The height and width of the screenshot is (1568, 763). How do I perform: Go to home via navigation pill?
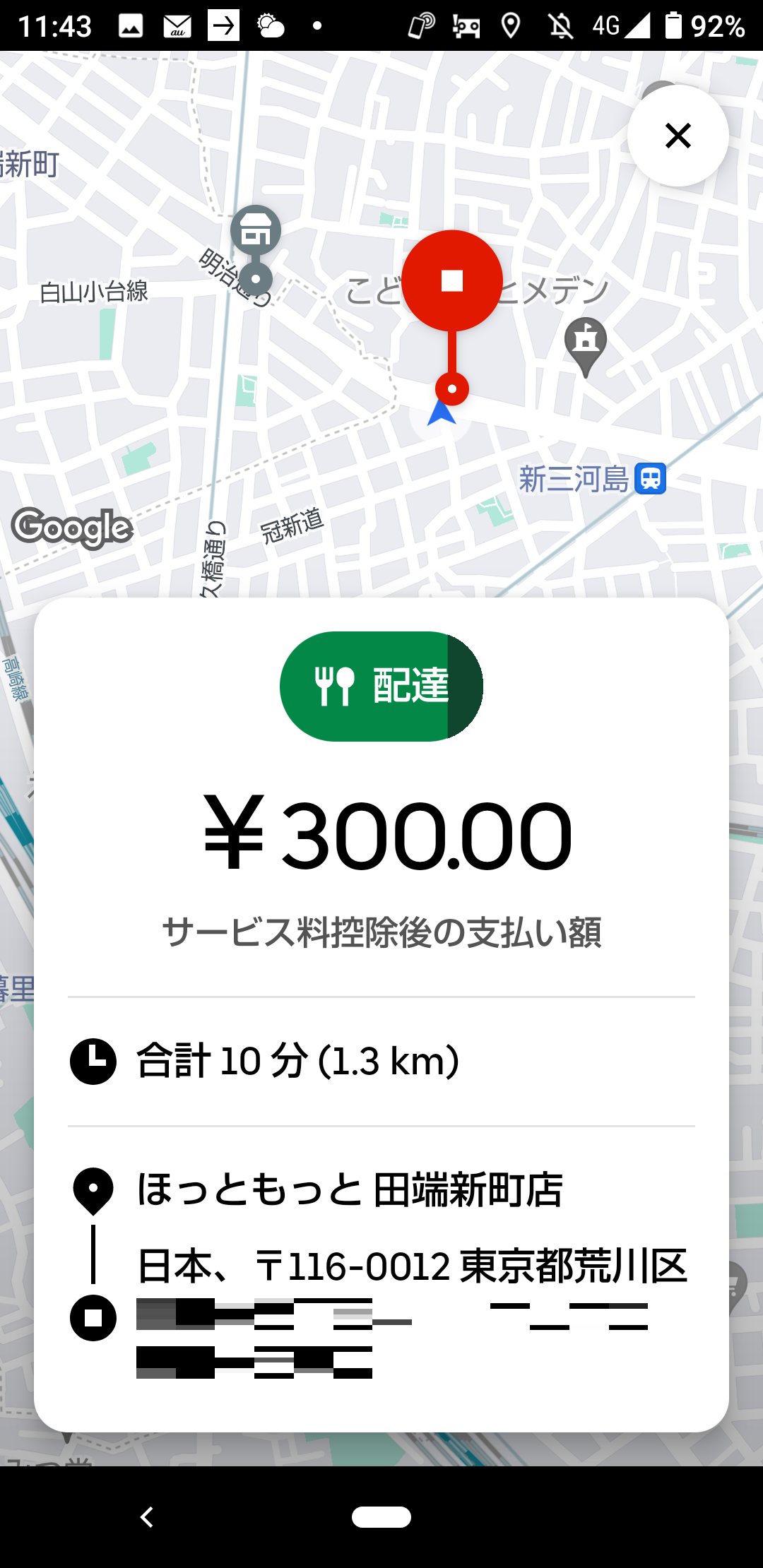tap(381, 1516)
